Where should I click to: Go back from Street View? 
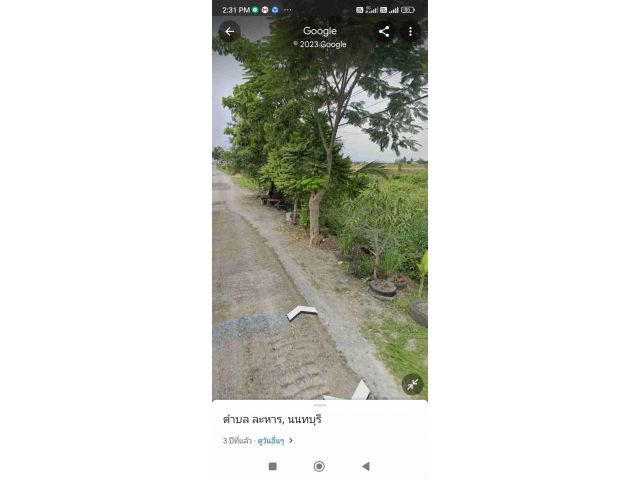point(229,31)
